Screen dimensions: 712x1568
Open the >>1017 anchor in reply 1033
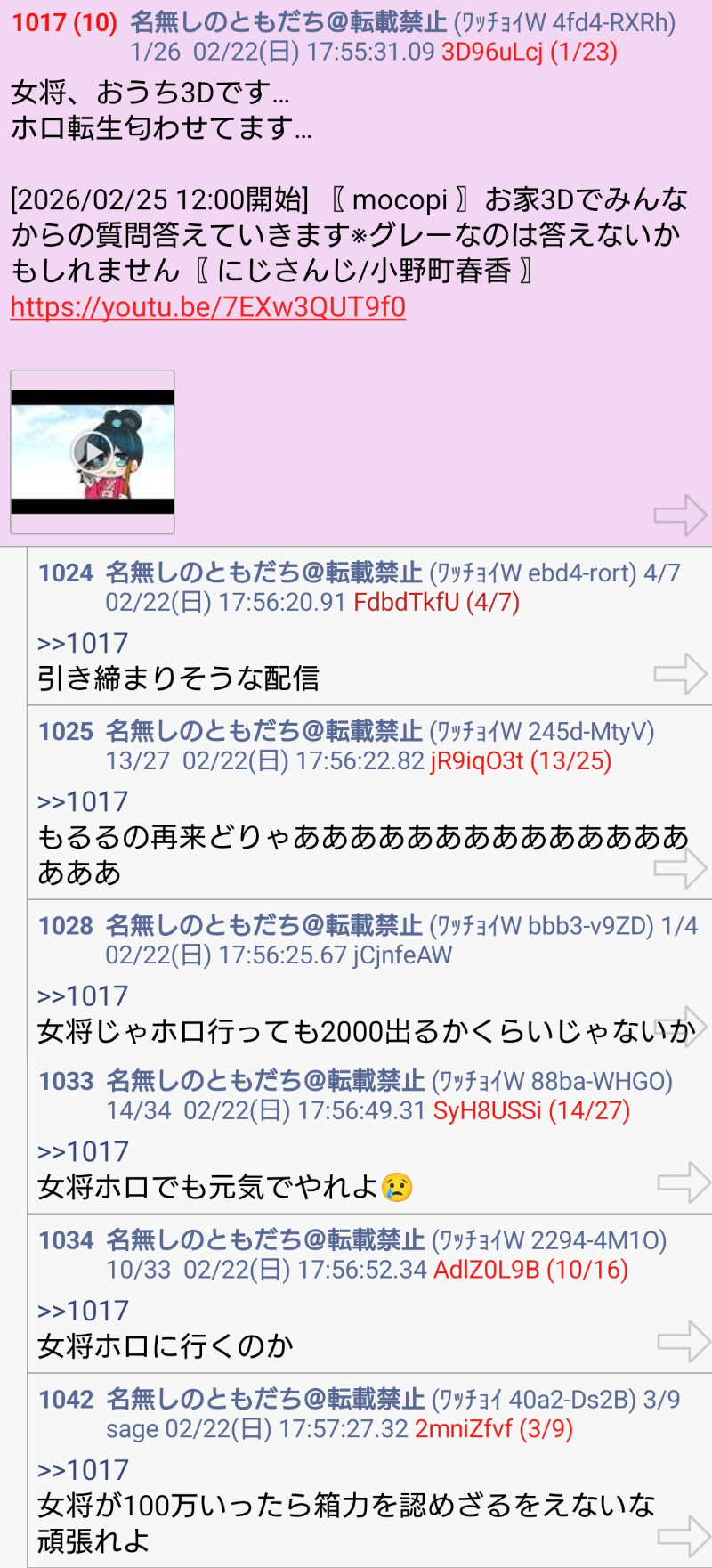click(x=83, y=1151)
